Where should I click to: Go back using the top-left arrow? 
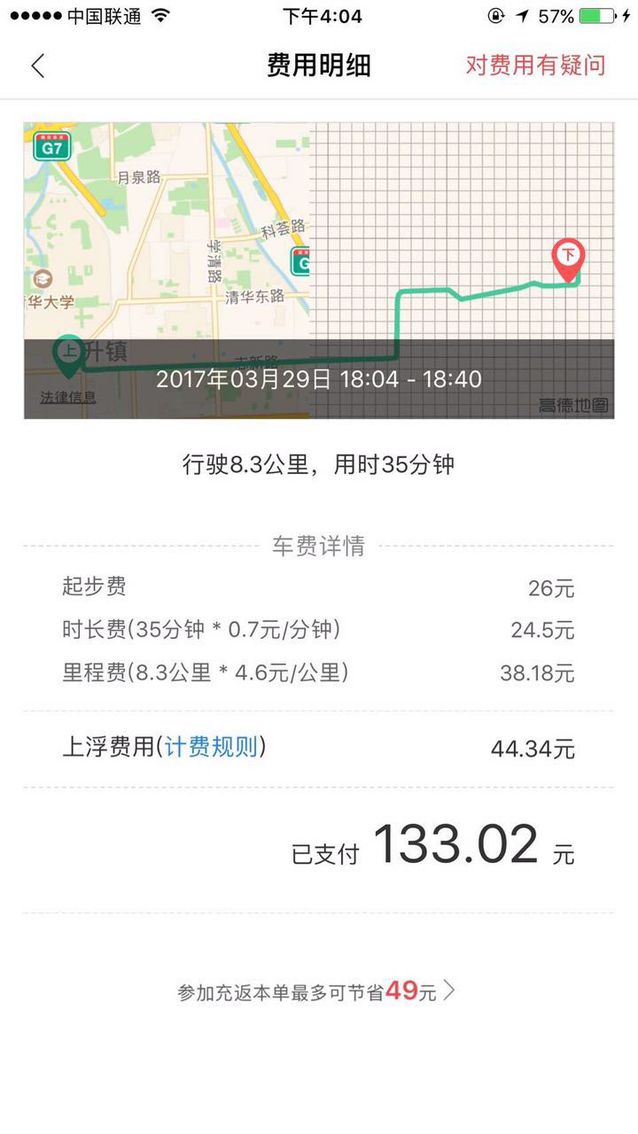click(x=38, y=66)
